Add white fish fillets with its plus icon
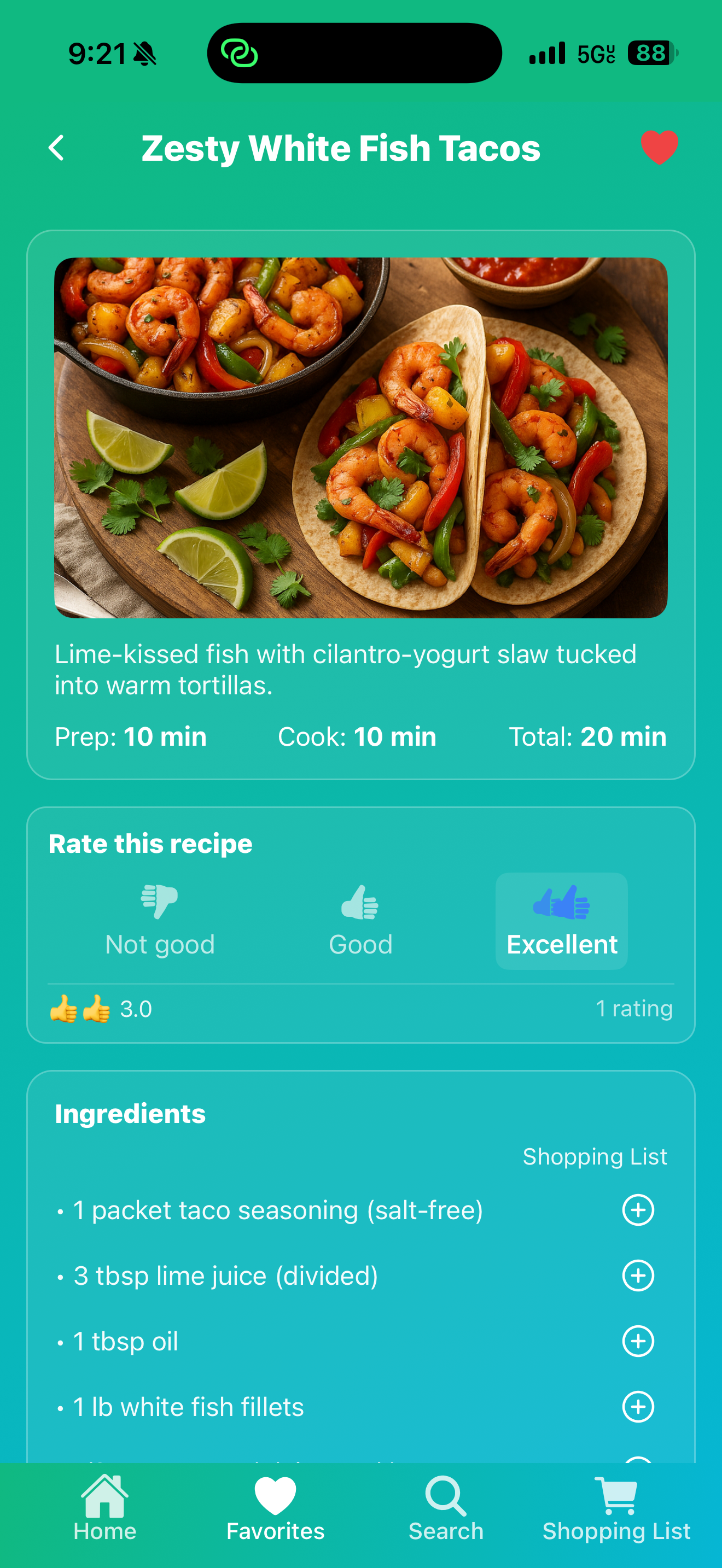The width and height of the screenshot is (722, 1568). click(x=638, y=1407)
